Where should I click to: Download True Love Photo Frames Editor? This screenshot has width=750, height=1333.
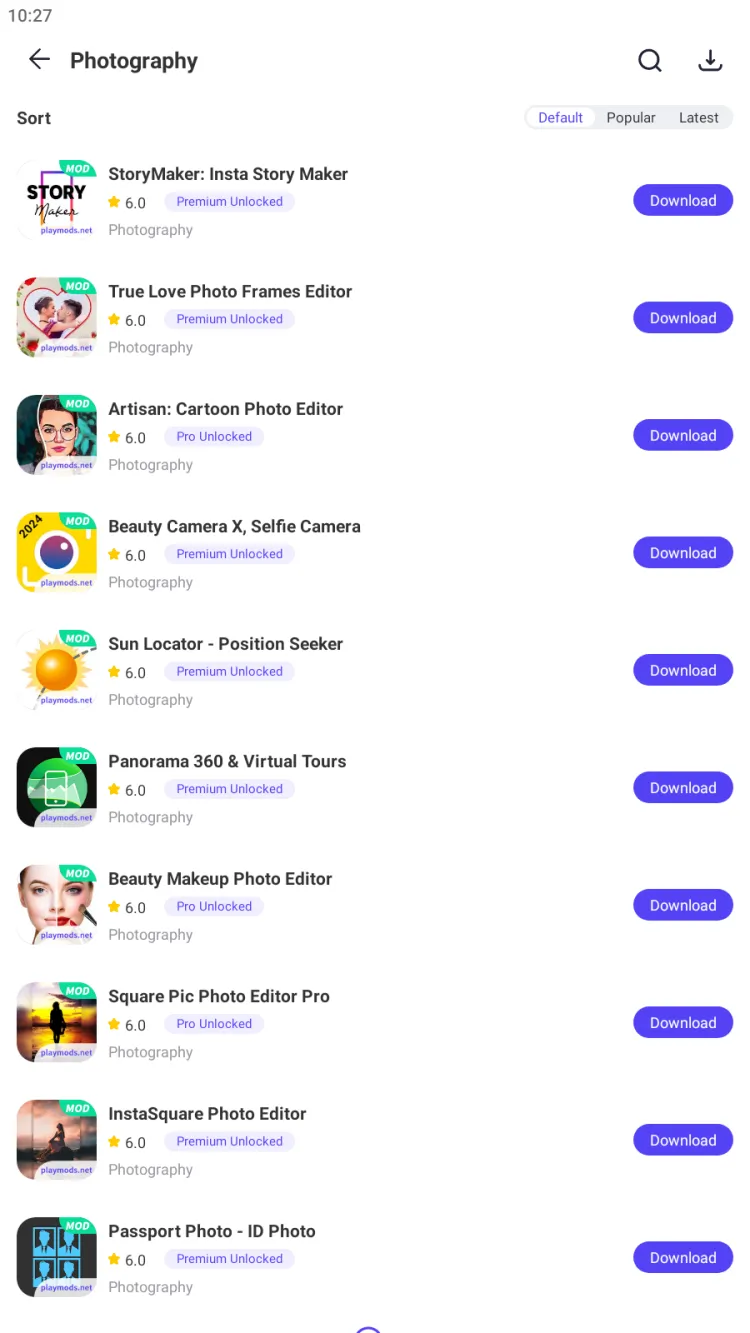pyautogui.click(x=683, y=318)
